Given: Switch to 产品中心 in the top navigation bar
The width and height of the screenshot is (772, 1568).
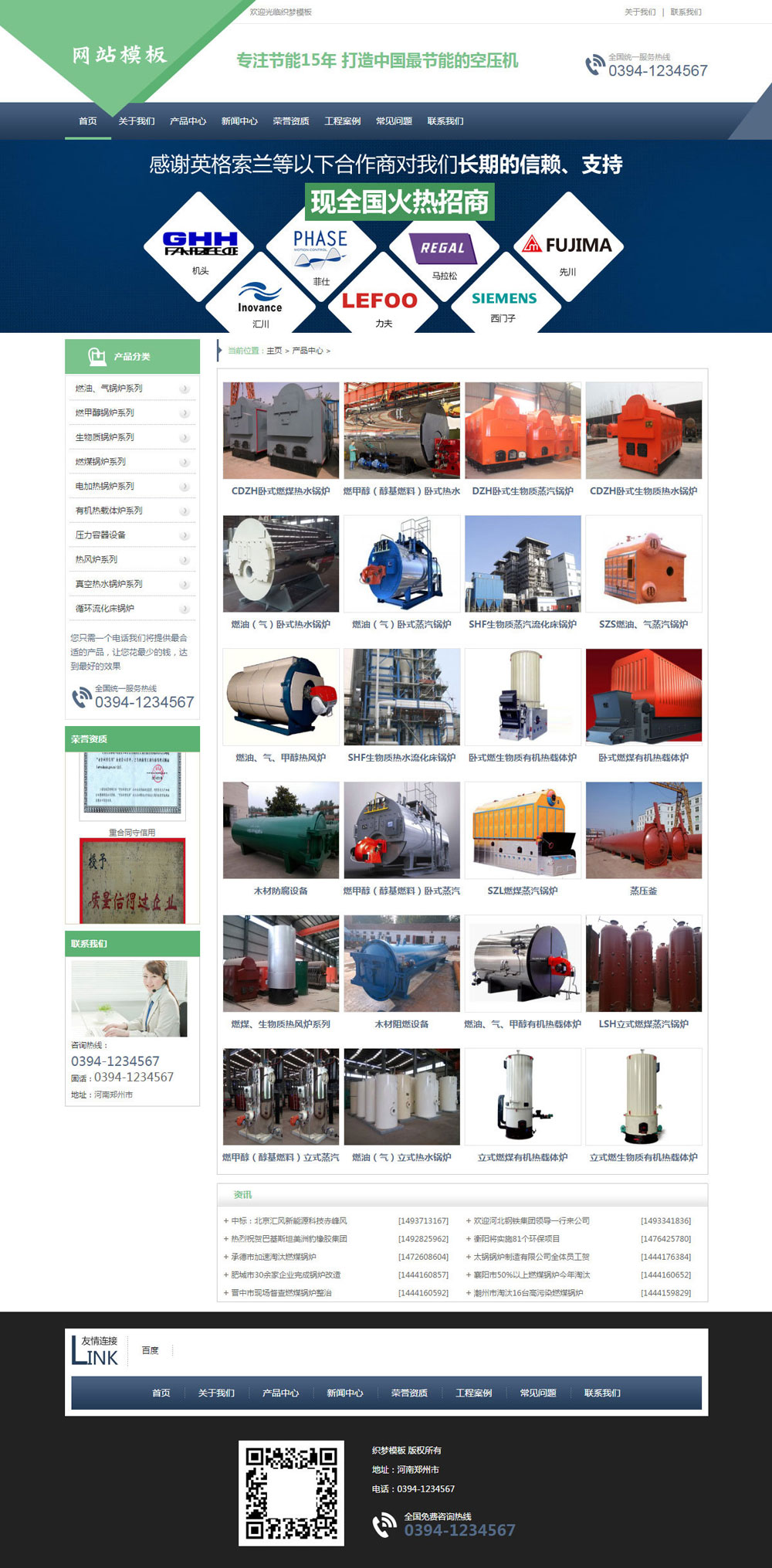Looking at the screenshot, I should [188, 121].
